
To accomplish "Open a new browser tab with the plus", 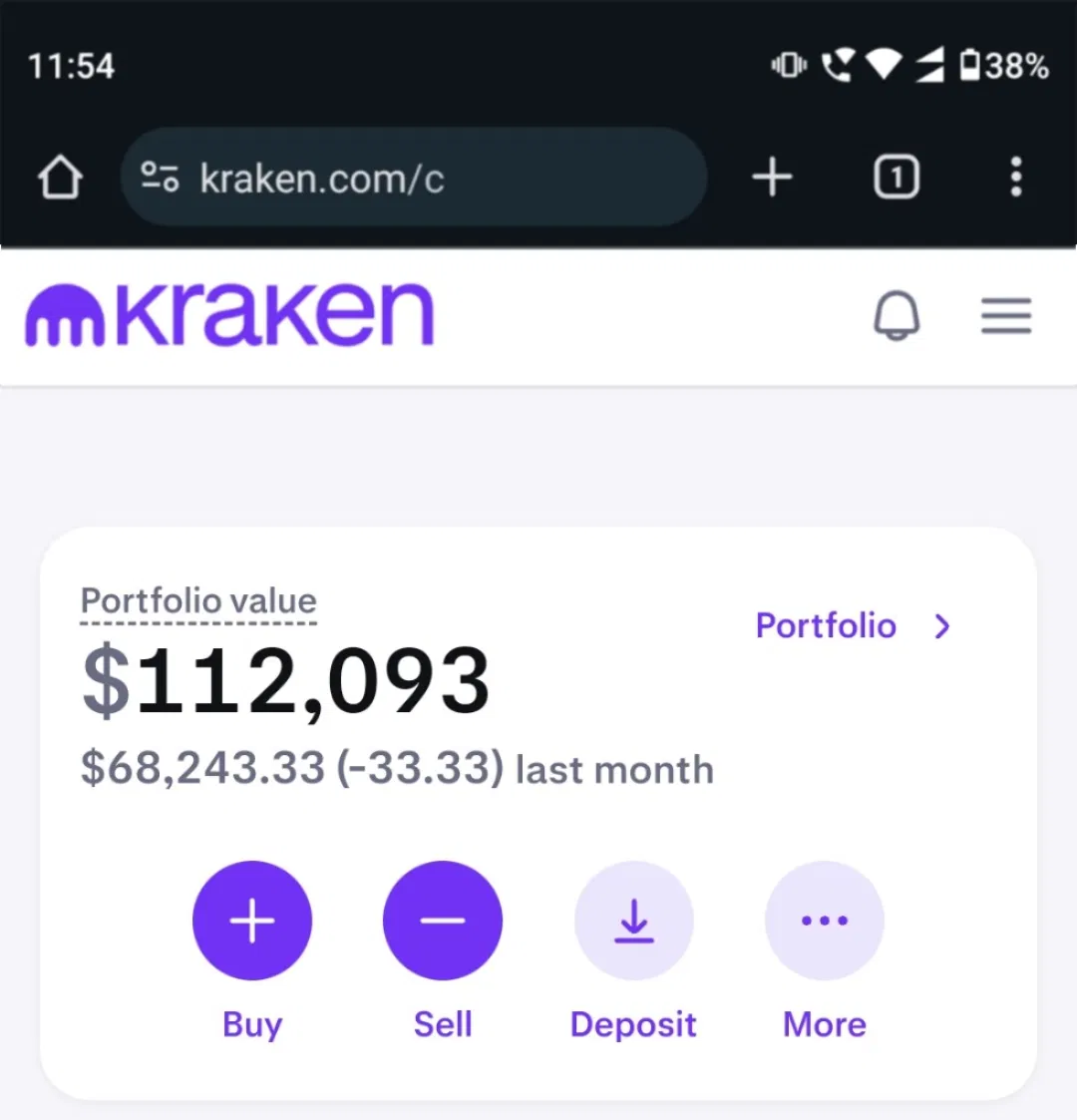I will tap(771, 177).
